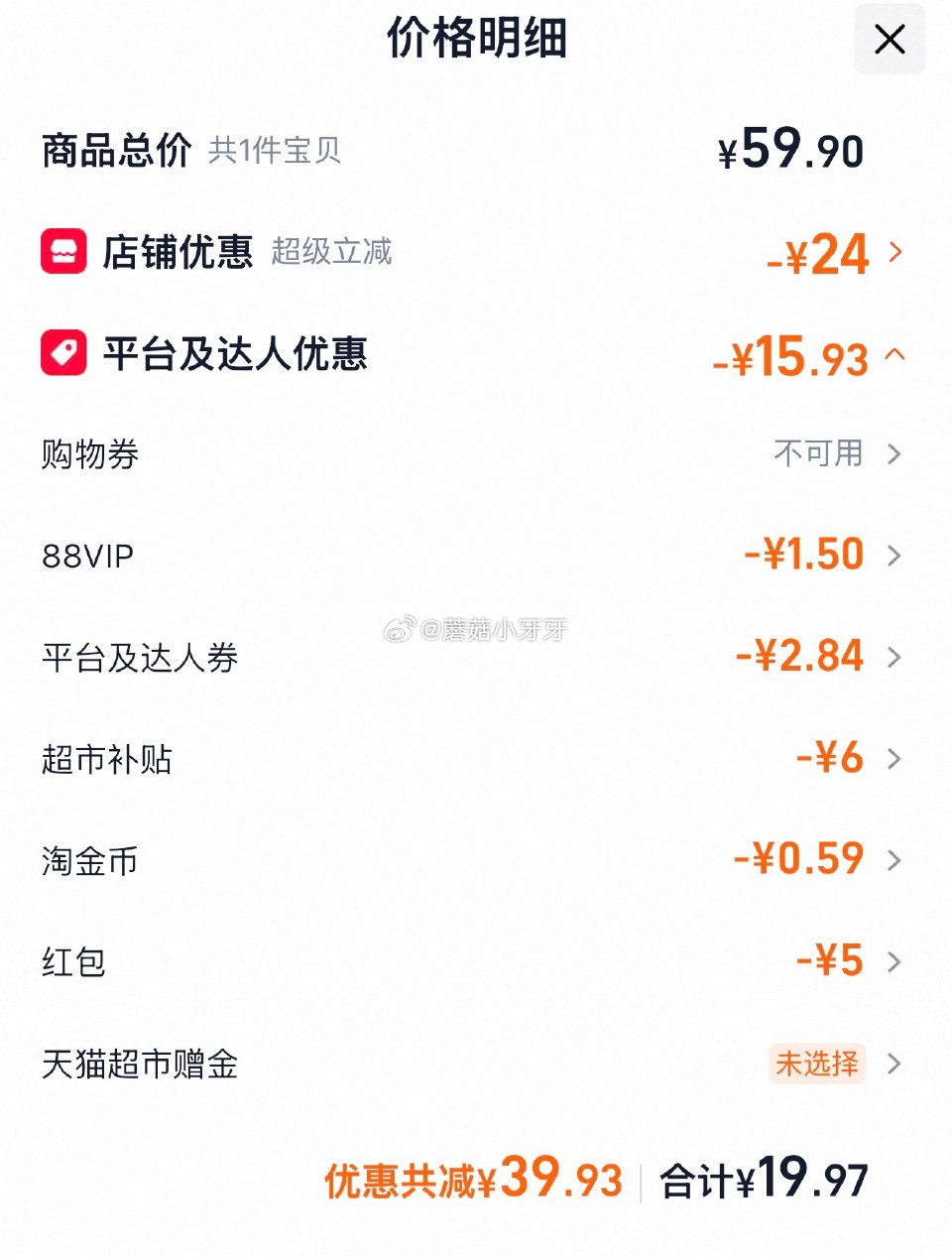Click the 店铺优惠 red shop icon

[x=62, y=251]
